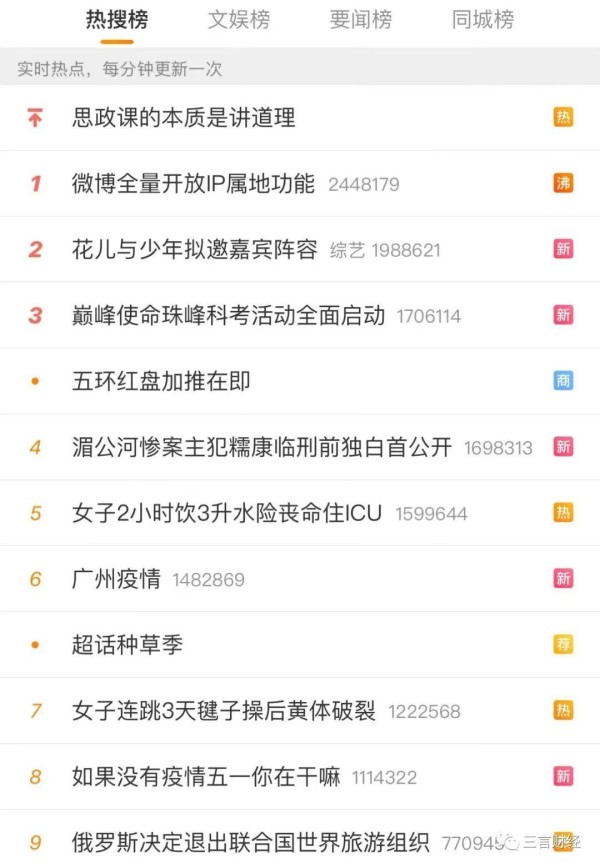600x868 pixels.
Task: Open topic 如果没有疫情五一你在干嘛
Action: [206, 777]
